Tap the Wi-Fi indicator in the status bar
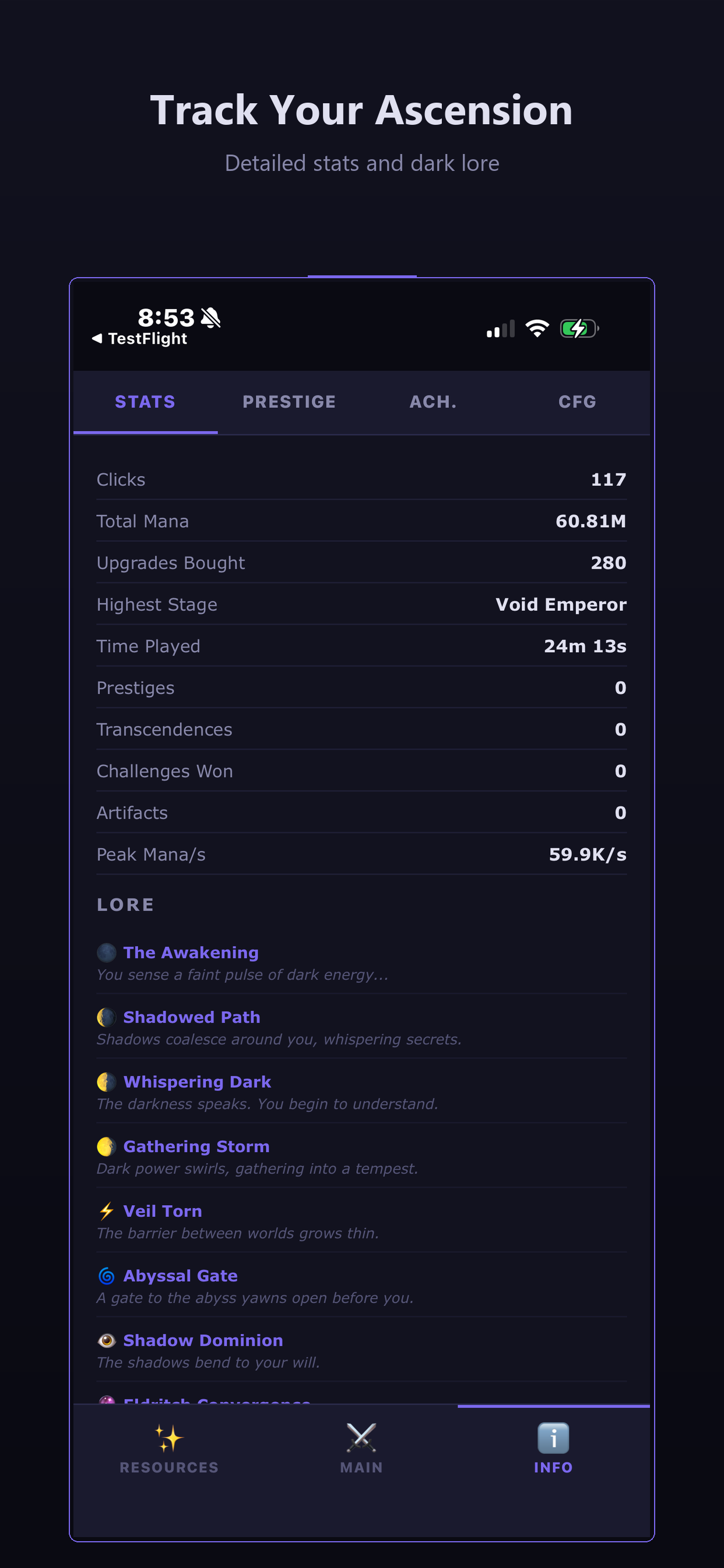Viewport: 724px width, 1568px height. 538,328
